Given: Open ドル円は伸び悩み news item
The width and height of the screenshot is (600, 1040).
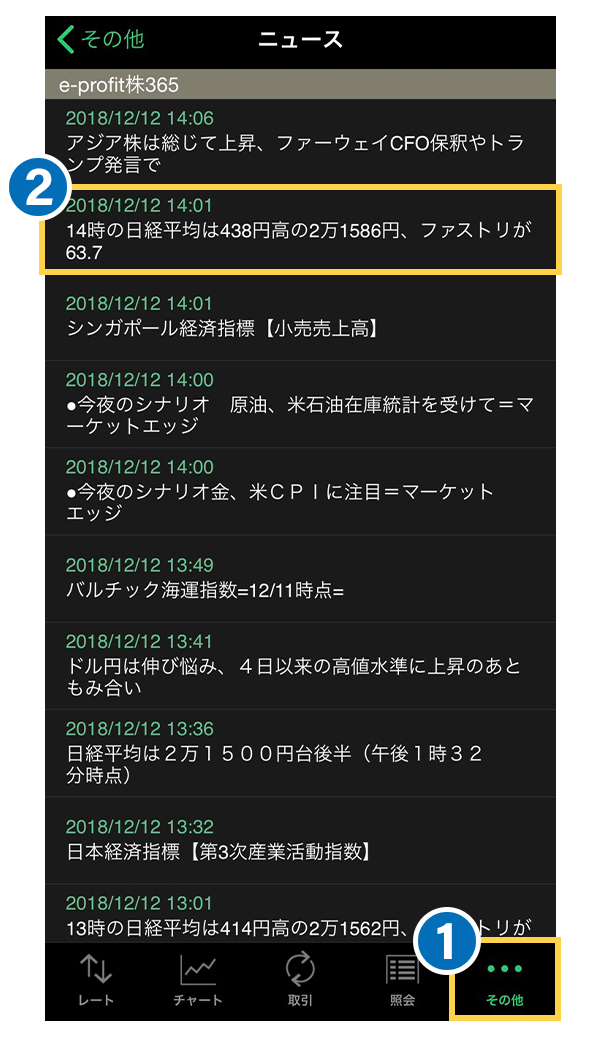Looking at the screenshot, I should pos(300,665).
